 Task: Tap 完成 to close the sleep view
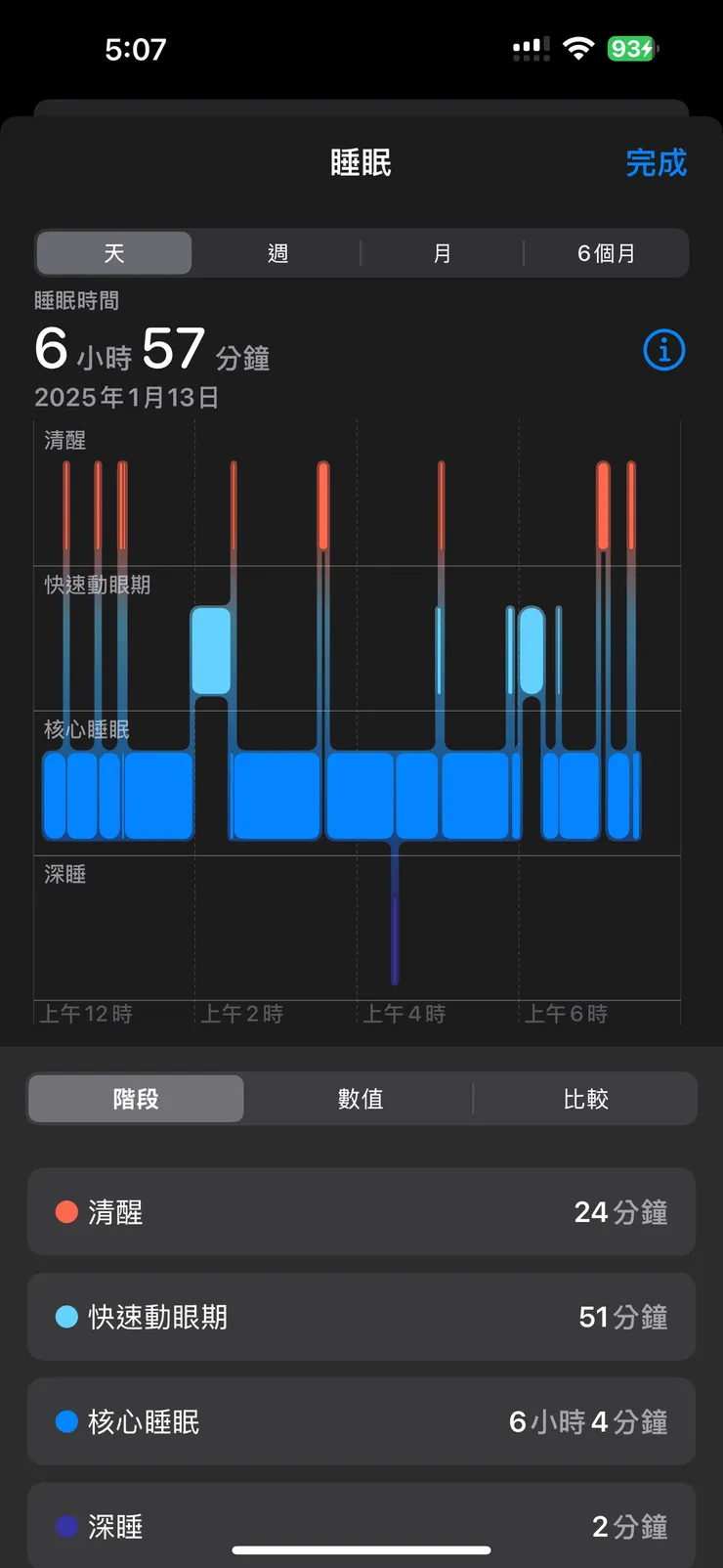658,163
